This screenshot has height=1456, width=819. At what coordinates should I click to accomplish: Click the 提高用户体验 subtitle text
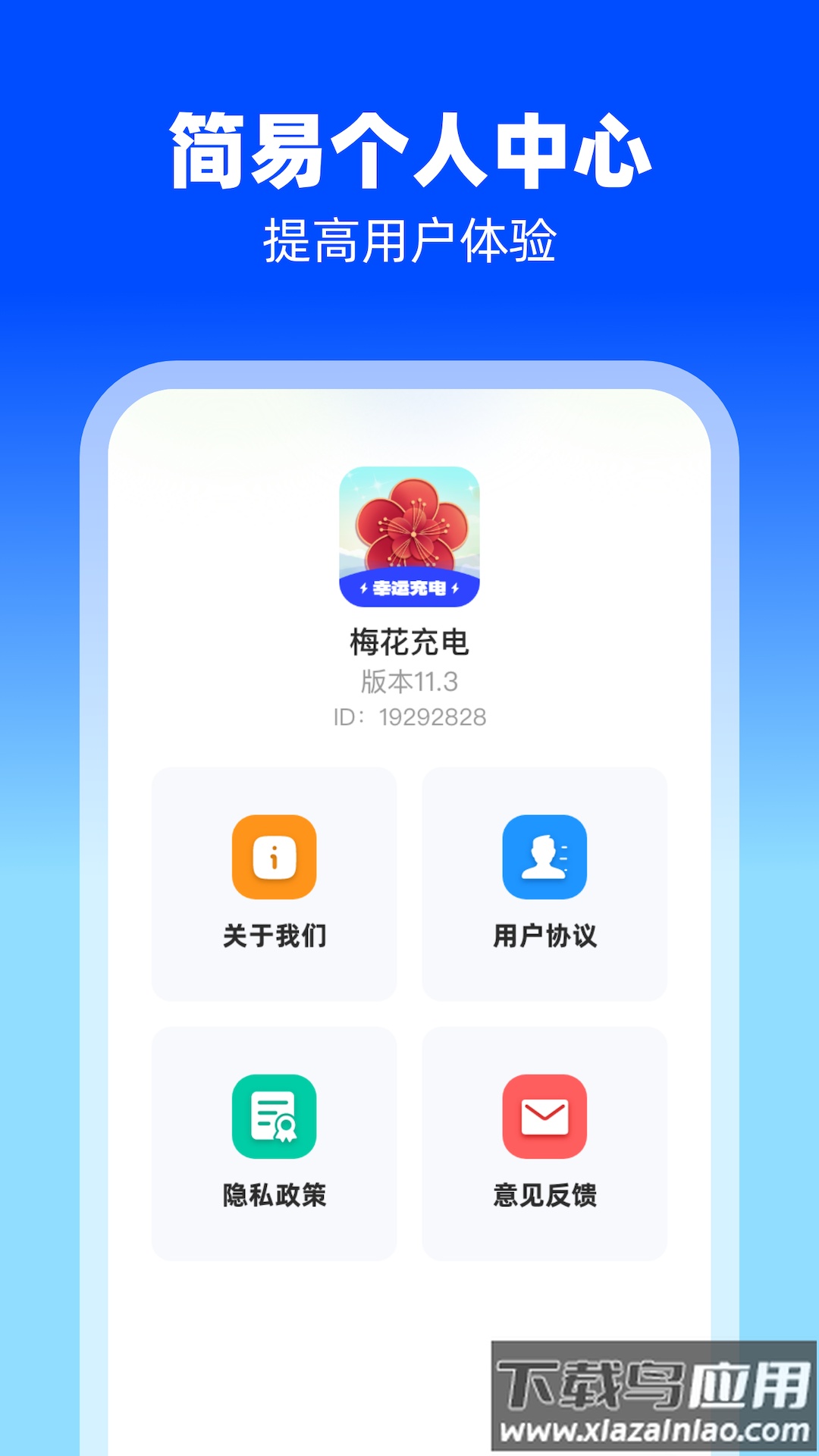tap(409, 237)
